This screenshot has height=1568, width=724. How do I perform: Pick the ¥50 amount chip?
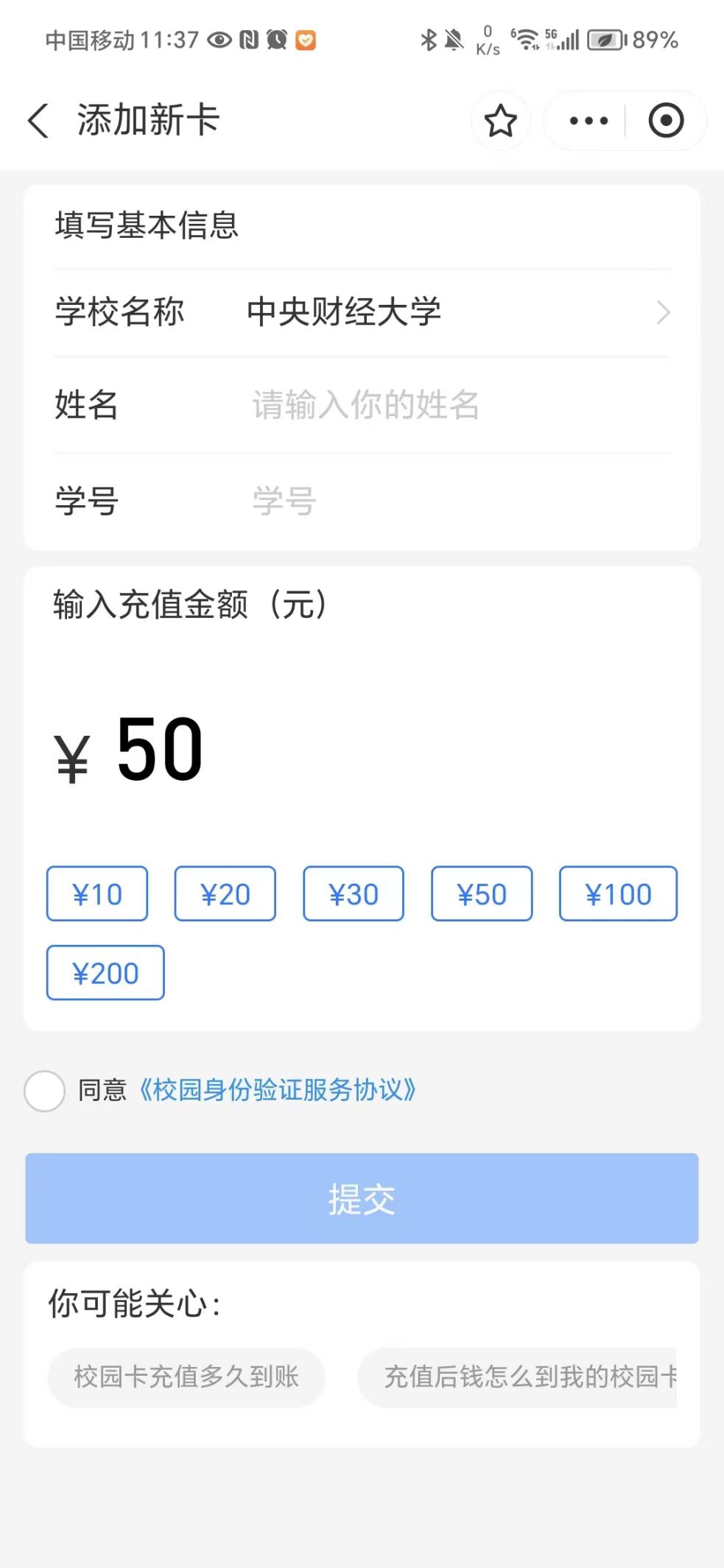point(482,894)
